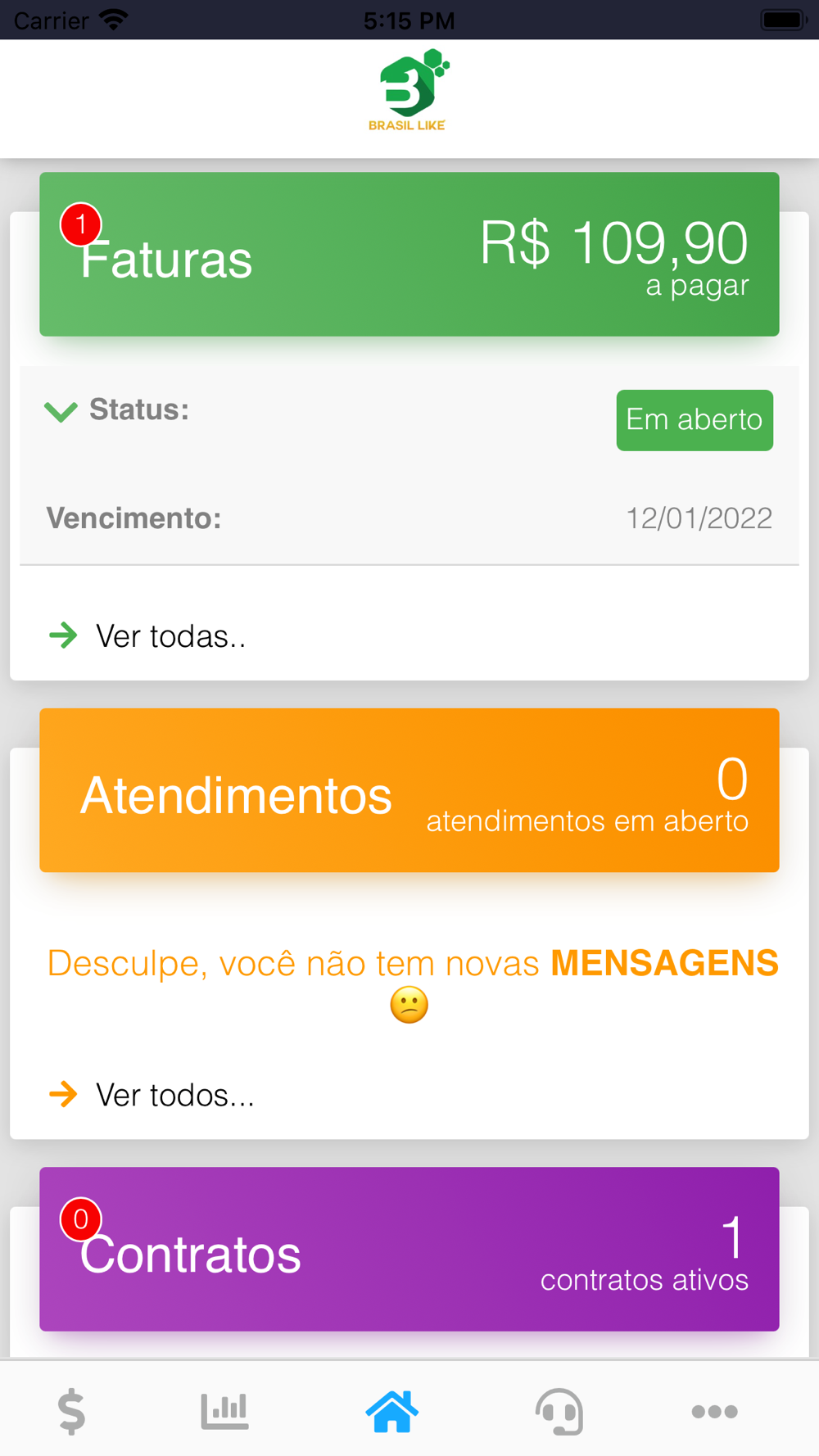Viewport: 819px width, 1456px height.
Task: Open the Atendimentos orange card
Action: click(x=409, y=790)
